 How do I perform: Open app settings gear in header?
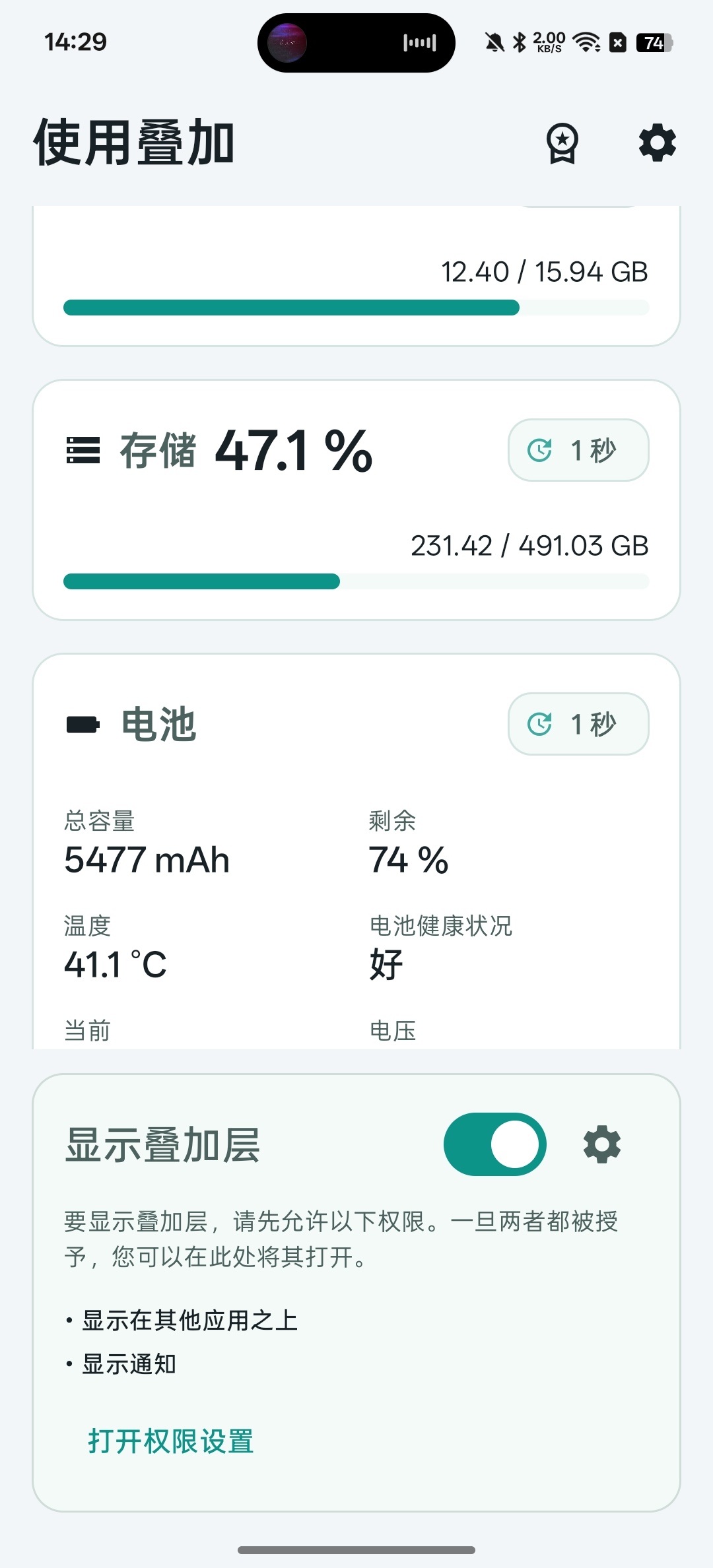(658, 143)
